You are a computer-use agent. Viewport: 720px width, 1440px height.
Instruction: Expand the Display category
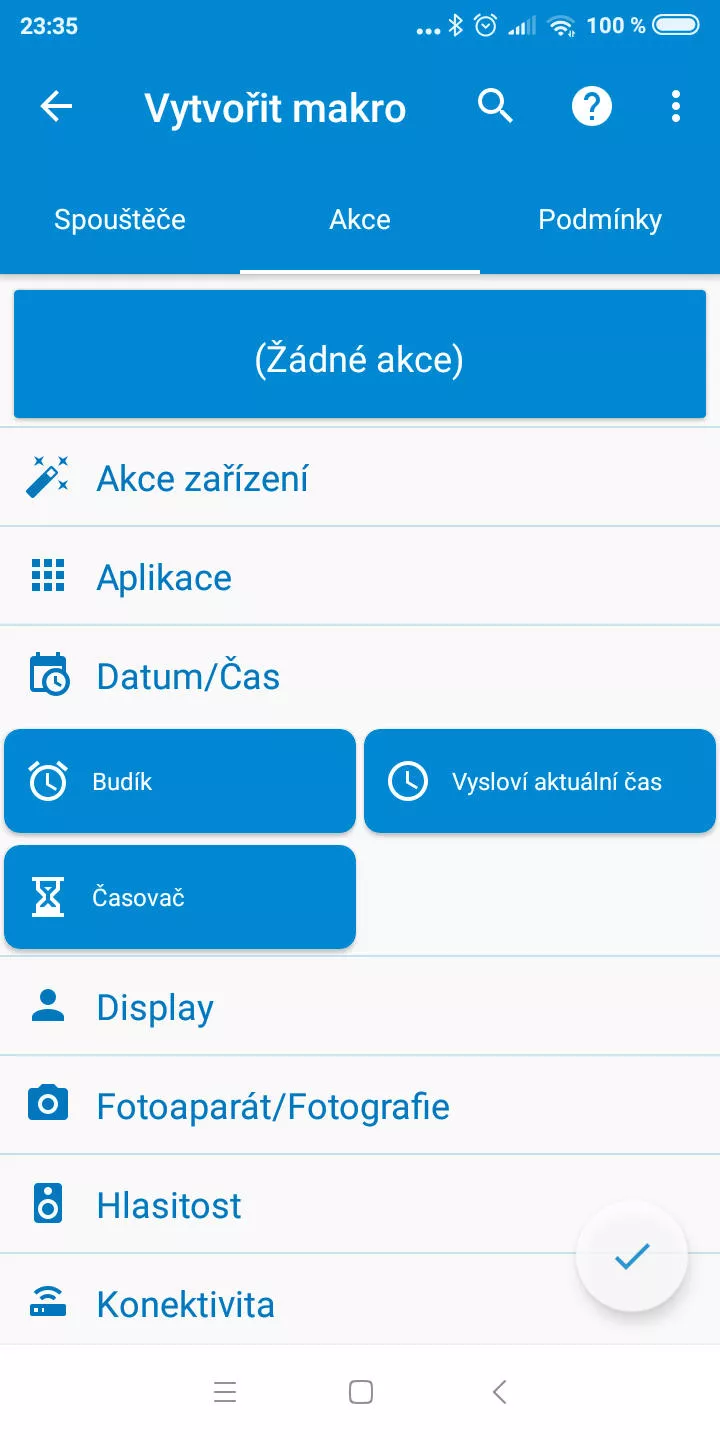[360, 1007]
